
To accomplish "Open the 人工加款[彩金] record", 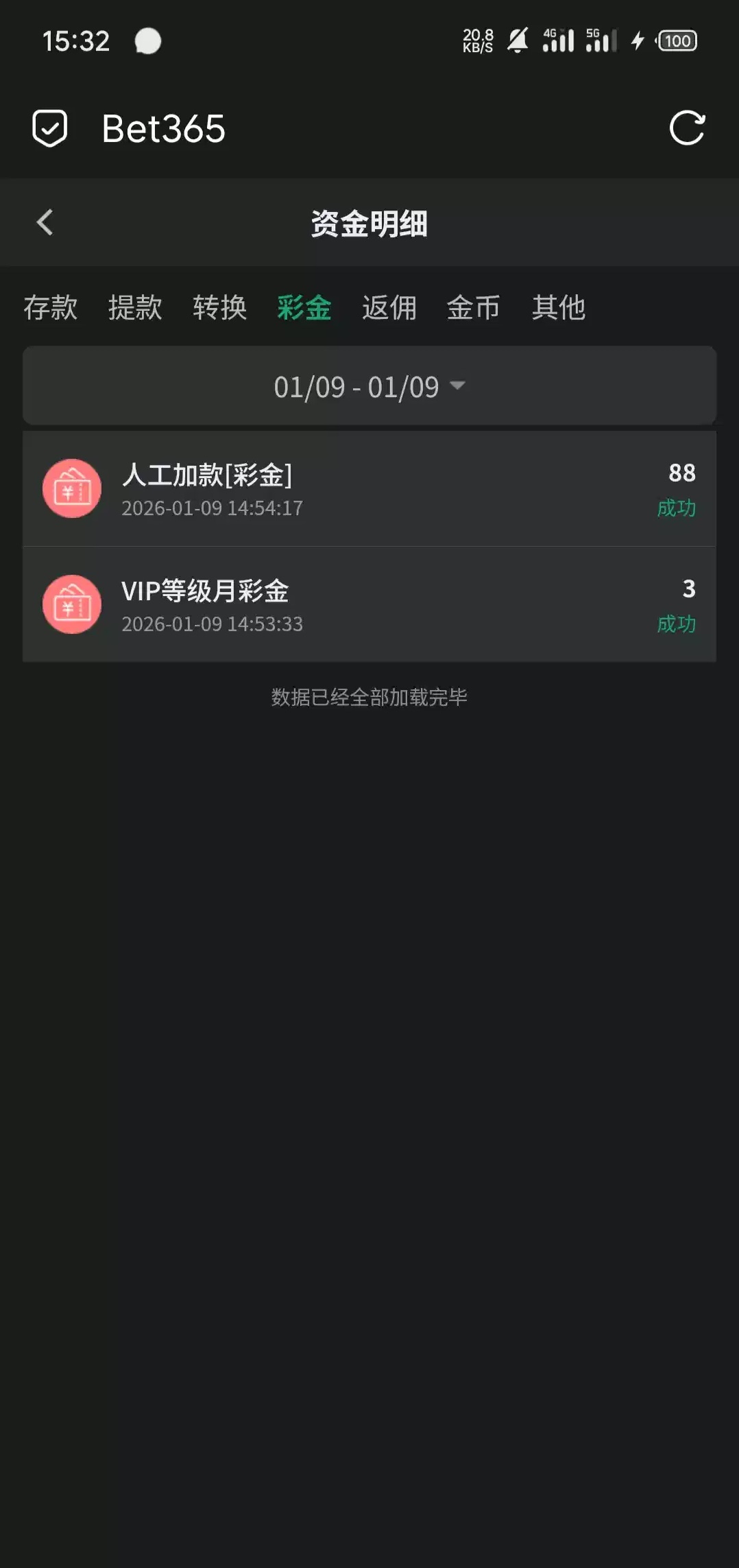I will 369,489.
